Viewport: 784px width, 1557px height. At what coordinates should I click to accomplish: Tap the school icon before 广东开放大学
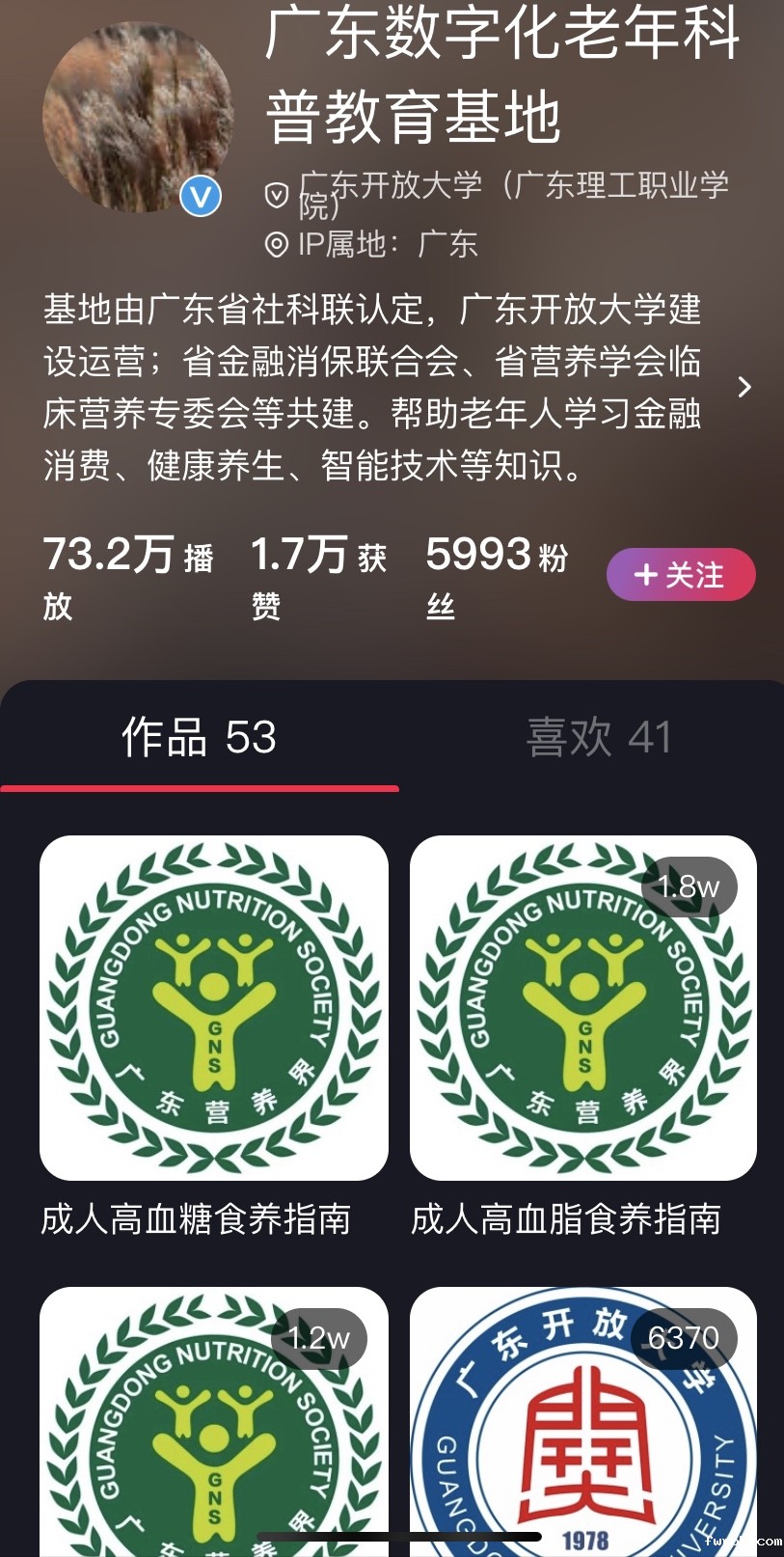click(277, 189)
